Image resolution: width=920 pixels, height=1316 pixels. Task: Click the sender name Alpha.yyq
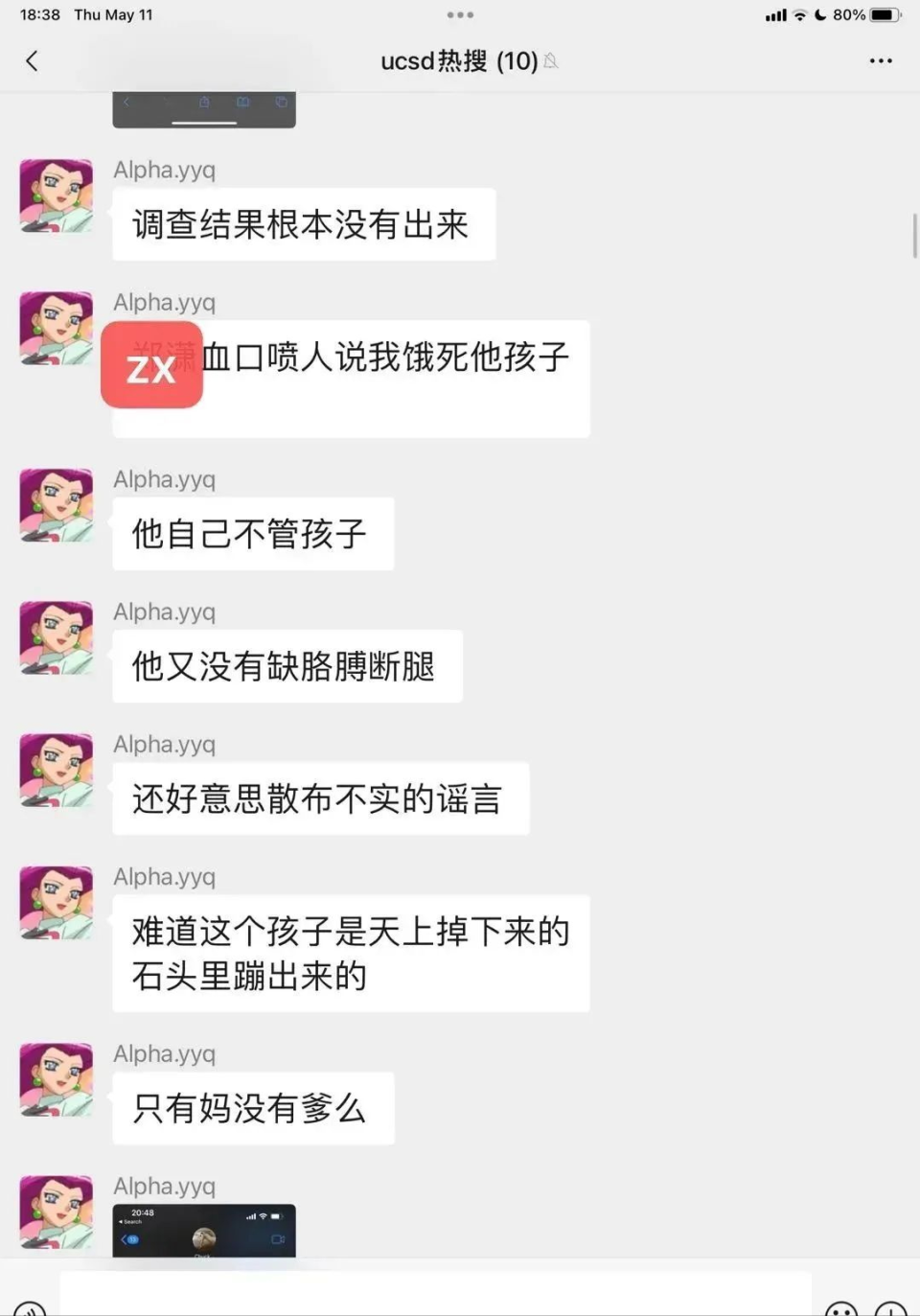163,169
